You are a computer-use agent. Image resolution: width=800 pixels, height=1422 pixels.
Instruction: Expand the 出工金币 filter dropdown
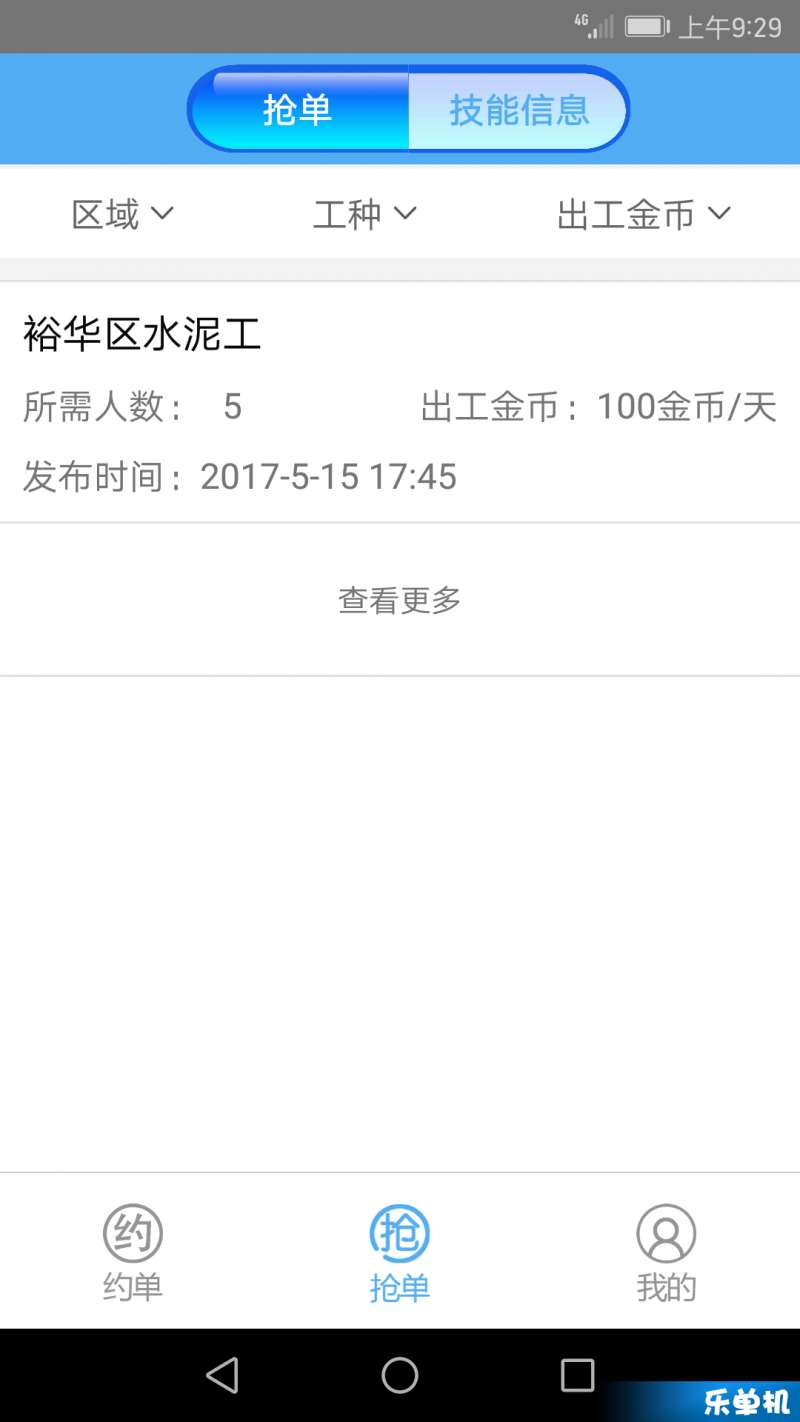click(644, 214)
